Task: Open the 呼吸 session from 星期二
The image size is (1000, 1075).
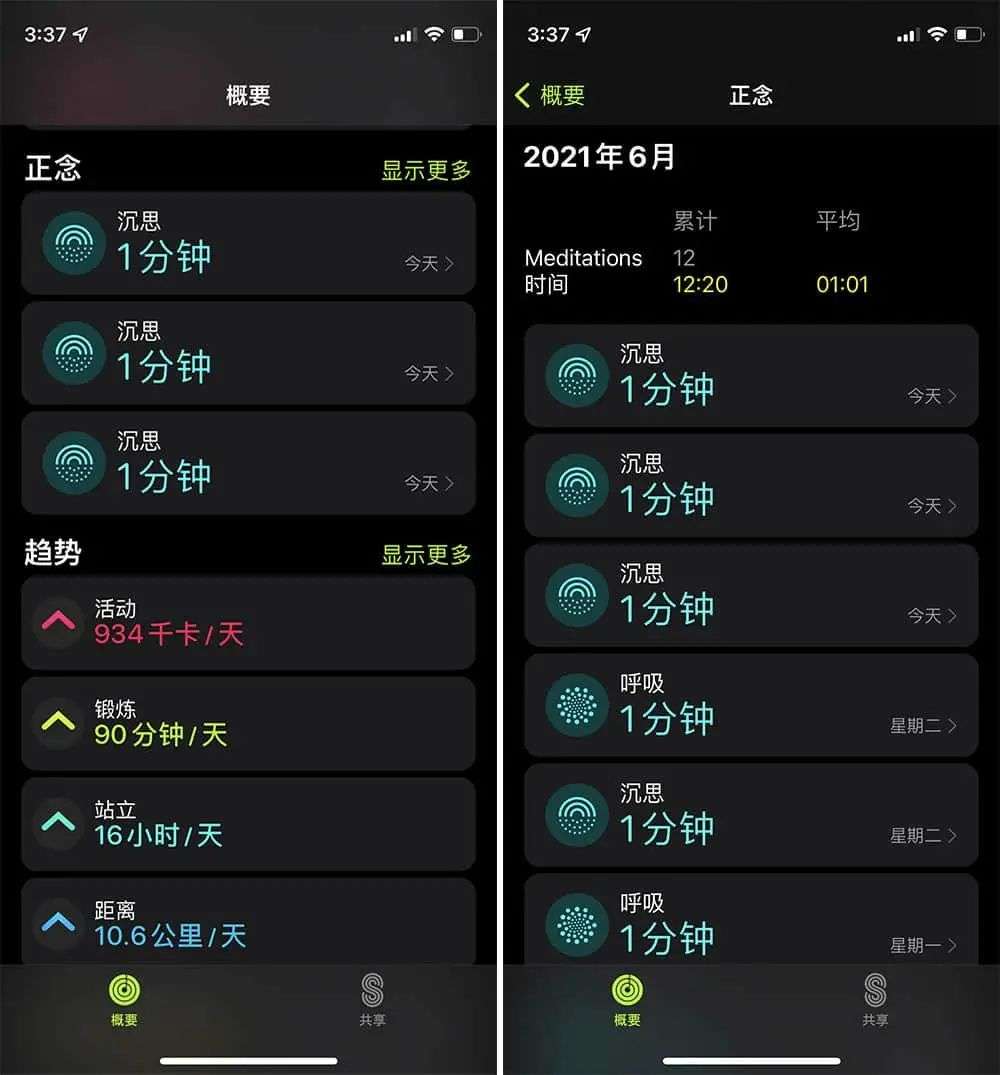Action: pyautogui.click(x=751, y=705)
